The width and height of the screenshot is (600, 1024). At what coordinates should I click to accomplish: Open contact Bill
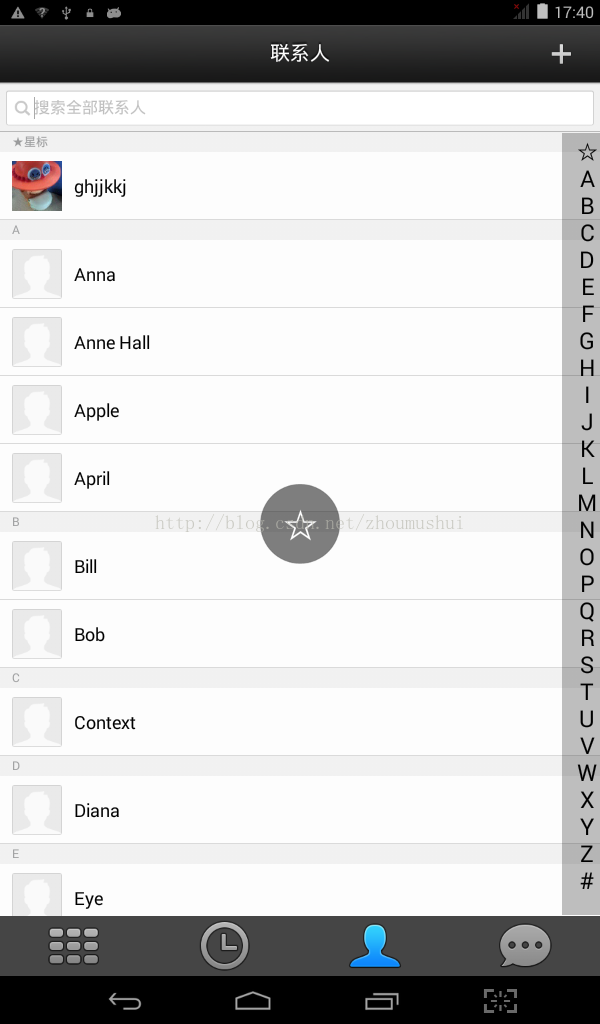pos(281,566)
